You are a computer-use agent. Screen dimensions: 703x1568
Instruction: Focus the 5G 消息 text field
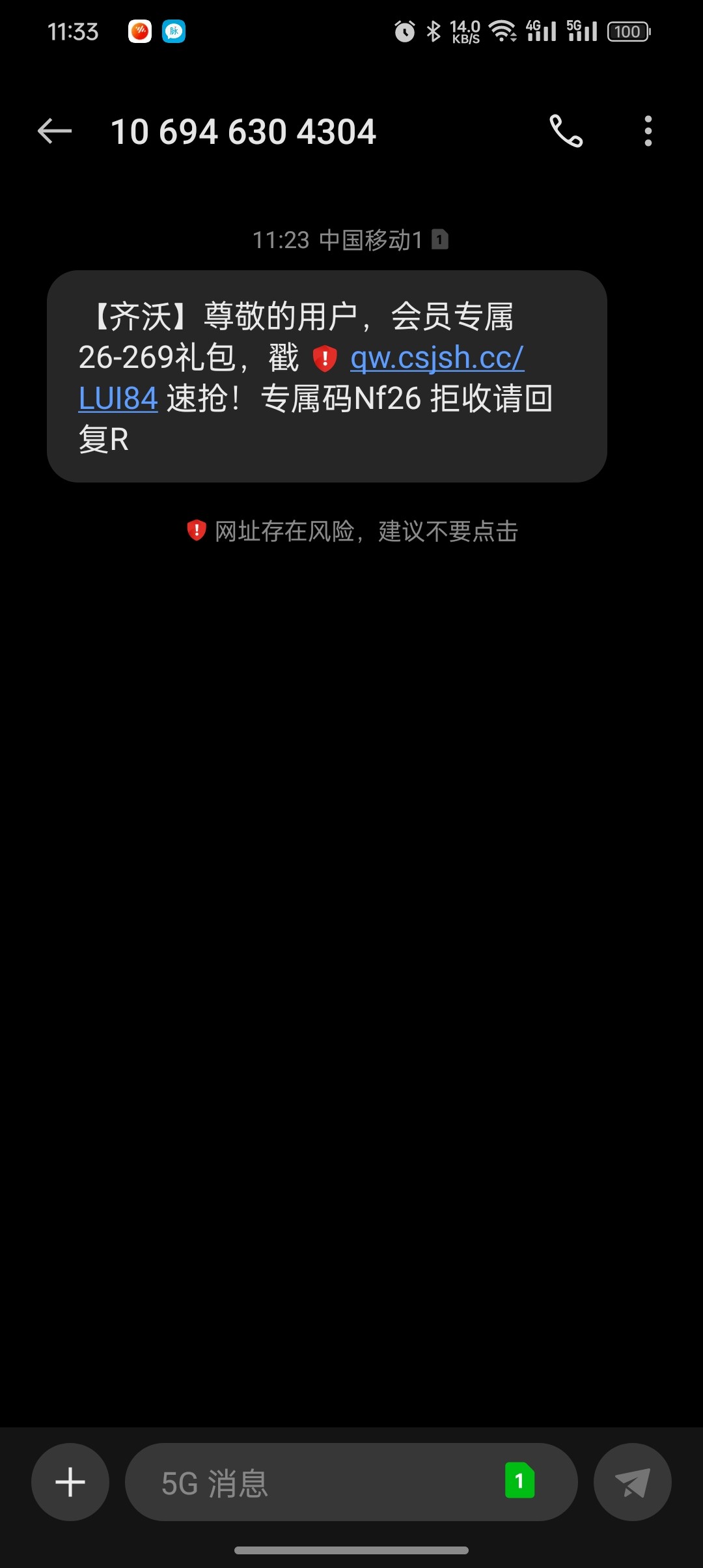pyautogui.click(x=312, y=1482)
